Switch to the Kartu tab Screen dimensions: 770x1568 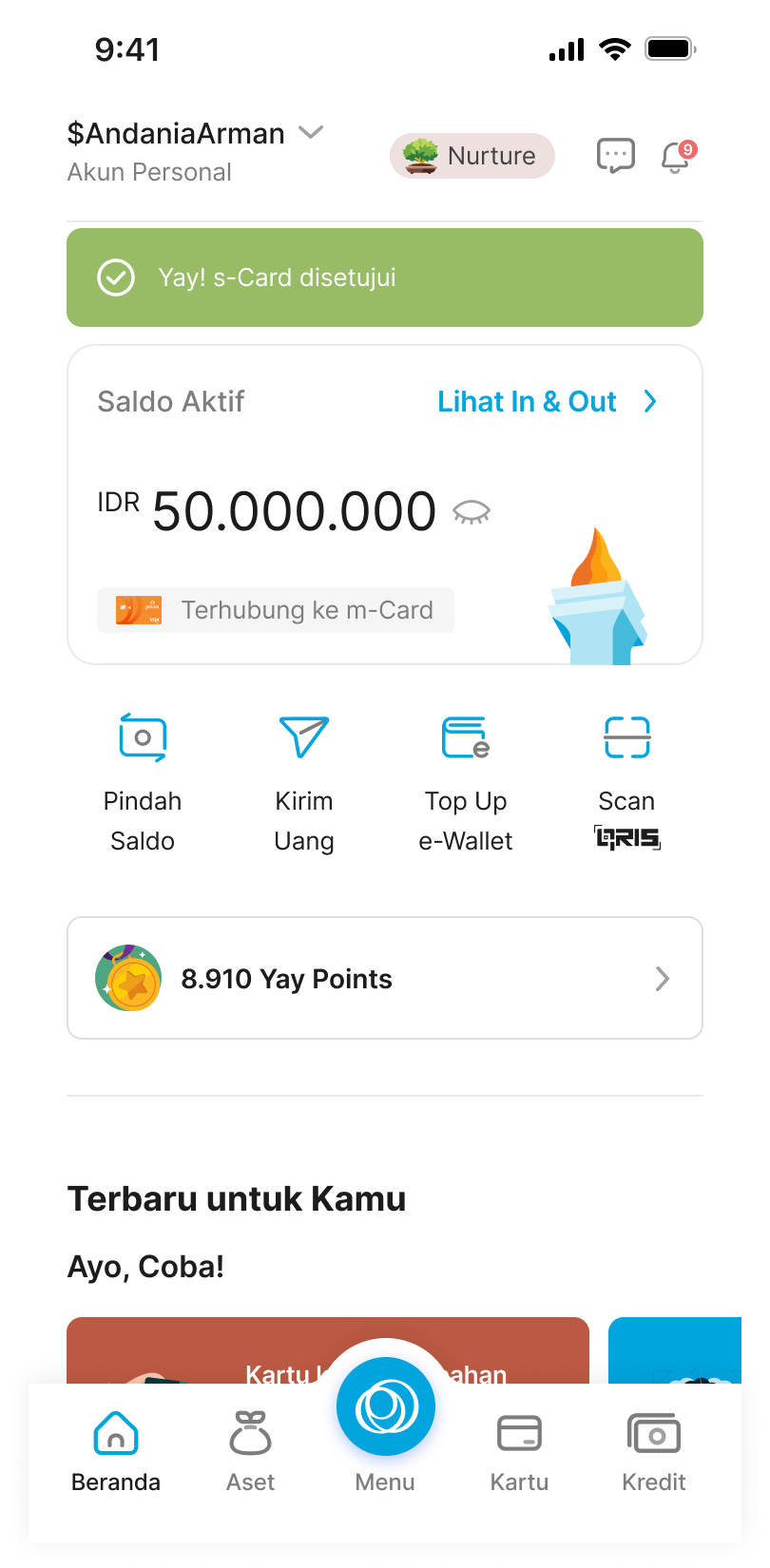(519, 1450)
